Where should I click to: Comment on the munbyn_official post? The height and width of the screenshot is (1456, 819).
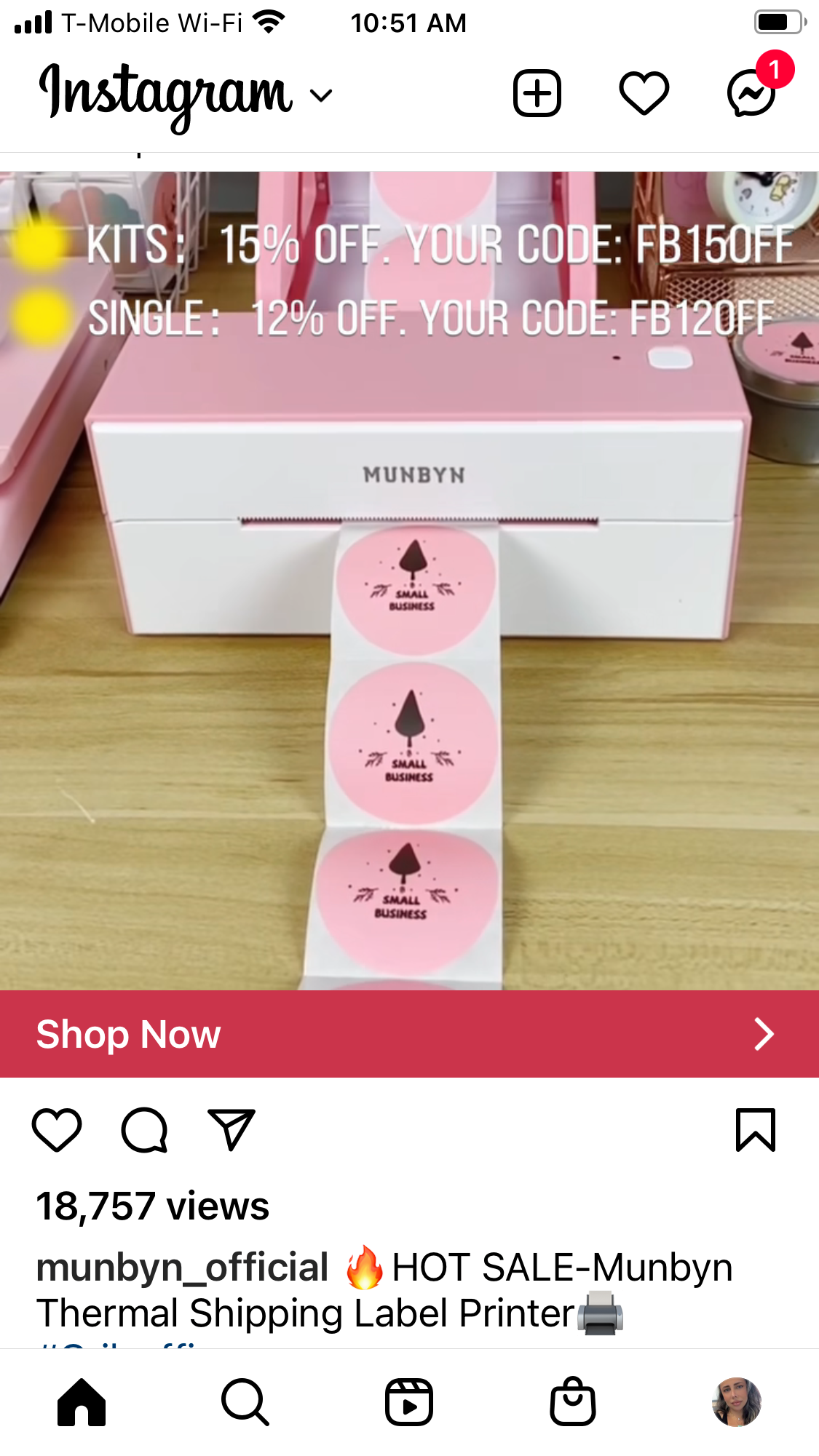144,1130
